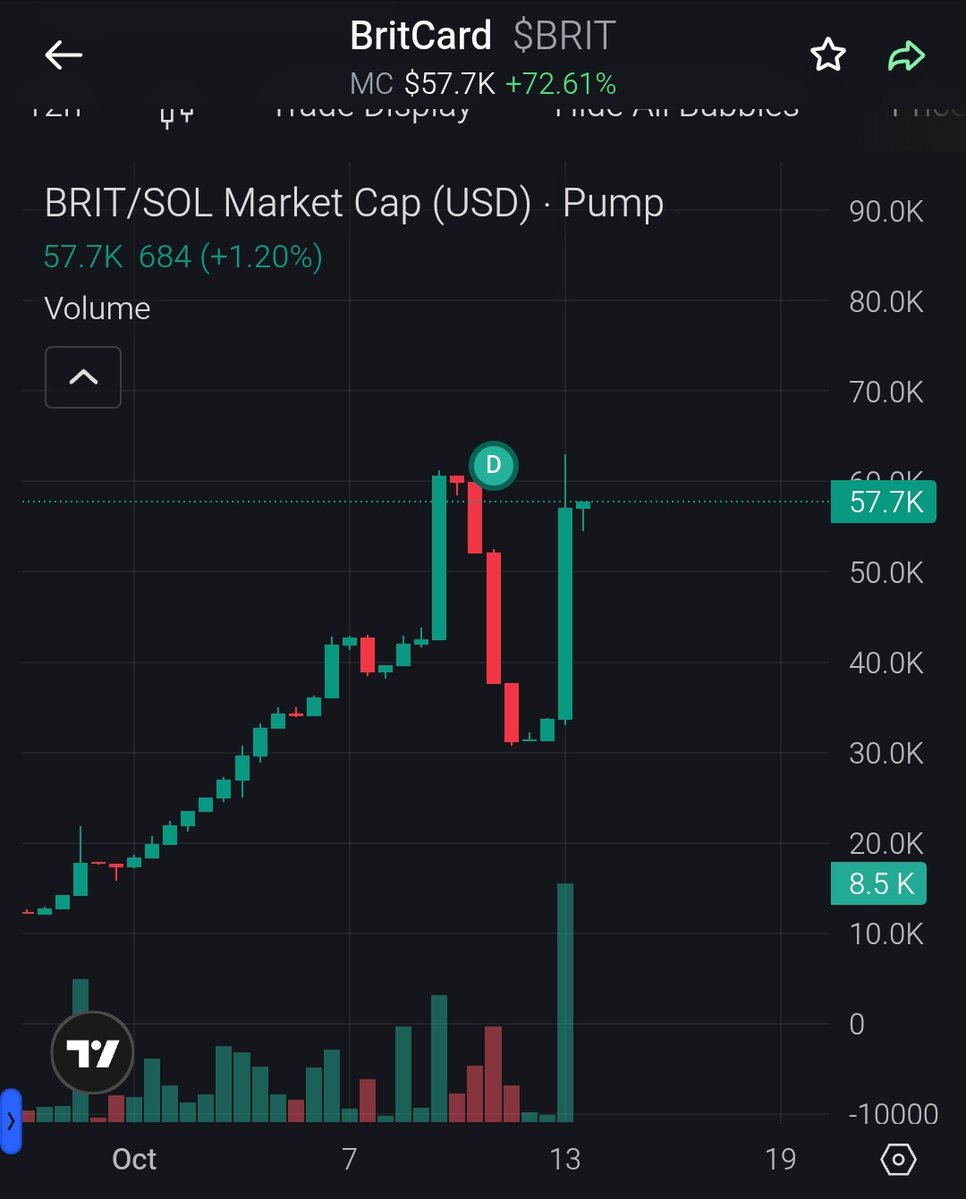Toggle the Trade Display option

pyautogui.click(x=372, y=110)
